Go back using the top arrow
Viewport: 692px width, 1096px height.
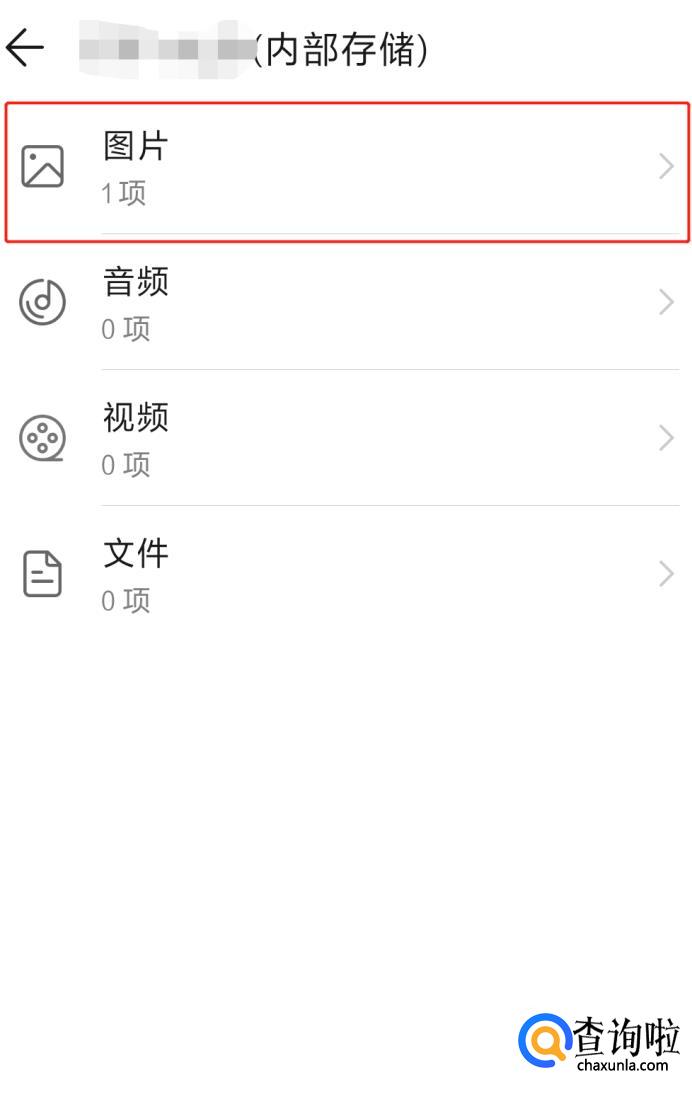26,47
